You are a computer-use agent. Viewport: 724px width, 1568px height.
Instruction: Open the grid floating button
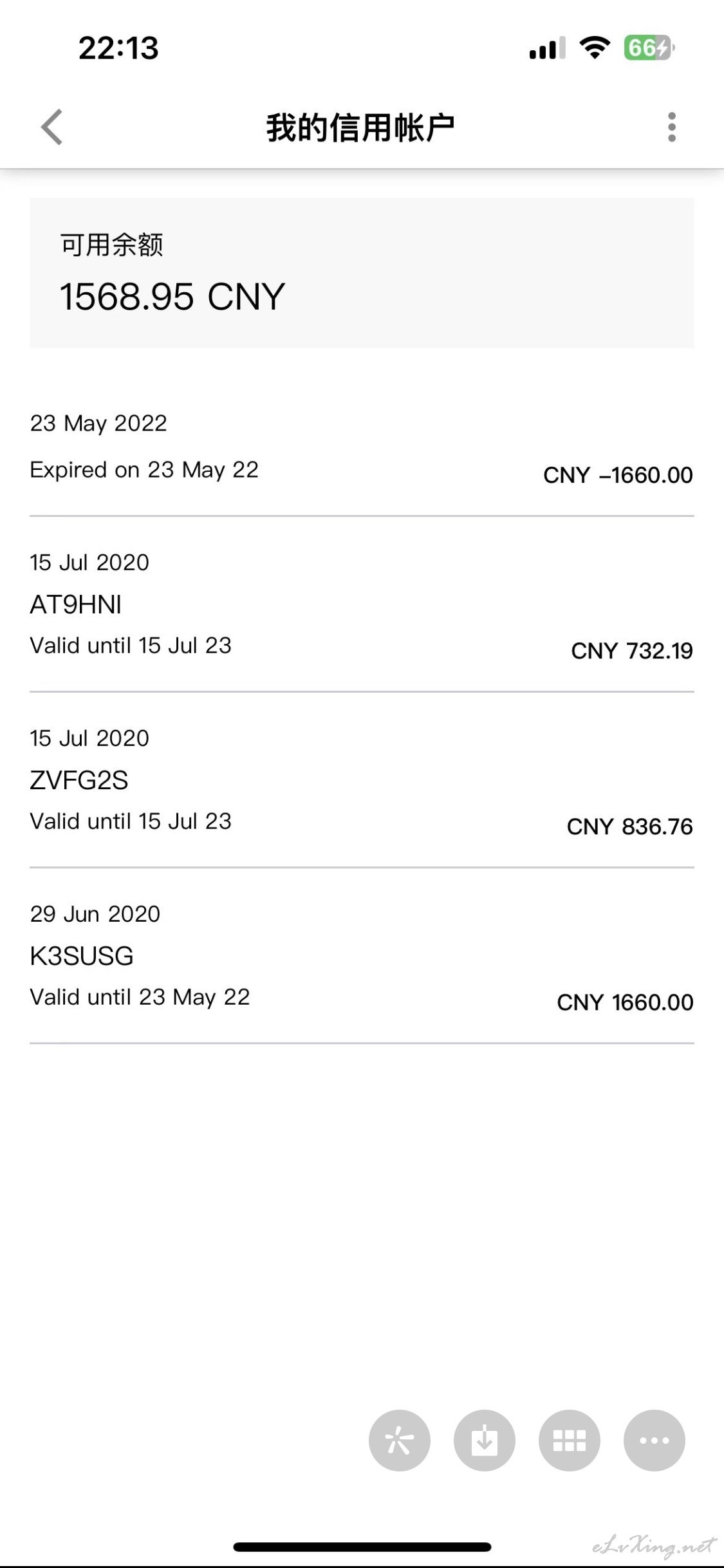(x=569, y=1441)
